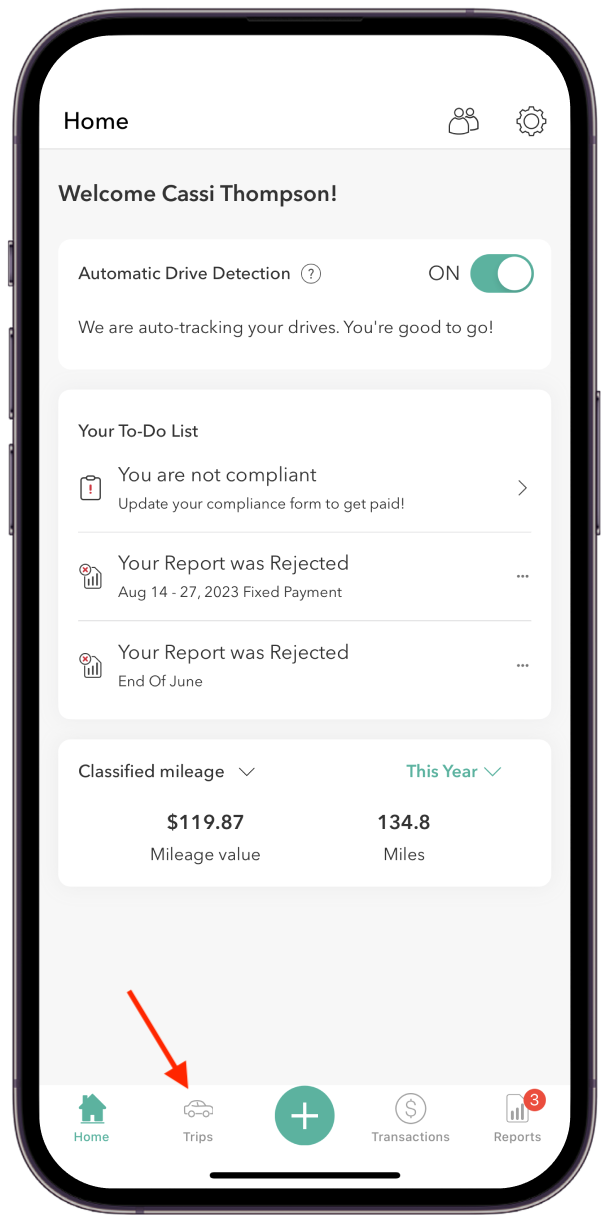Tap the green plus add button
Screen dimensions: 608x1225
point(304,1115)
